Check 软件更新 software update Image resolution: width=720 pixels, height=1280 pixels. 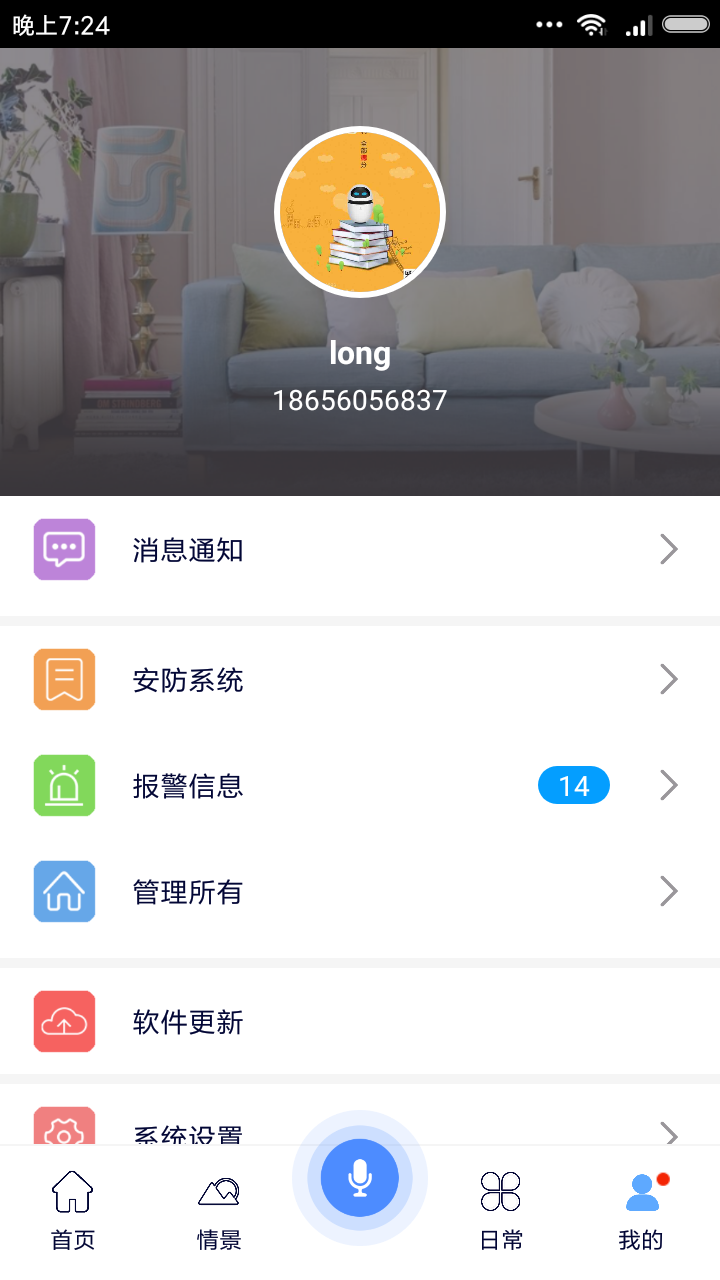click(360, 1022)
